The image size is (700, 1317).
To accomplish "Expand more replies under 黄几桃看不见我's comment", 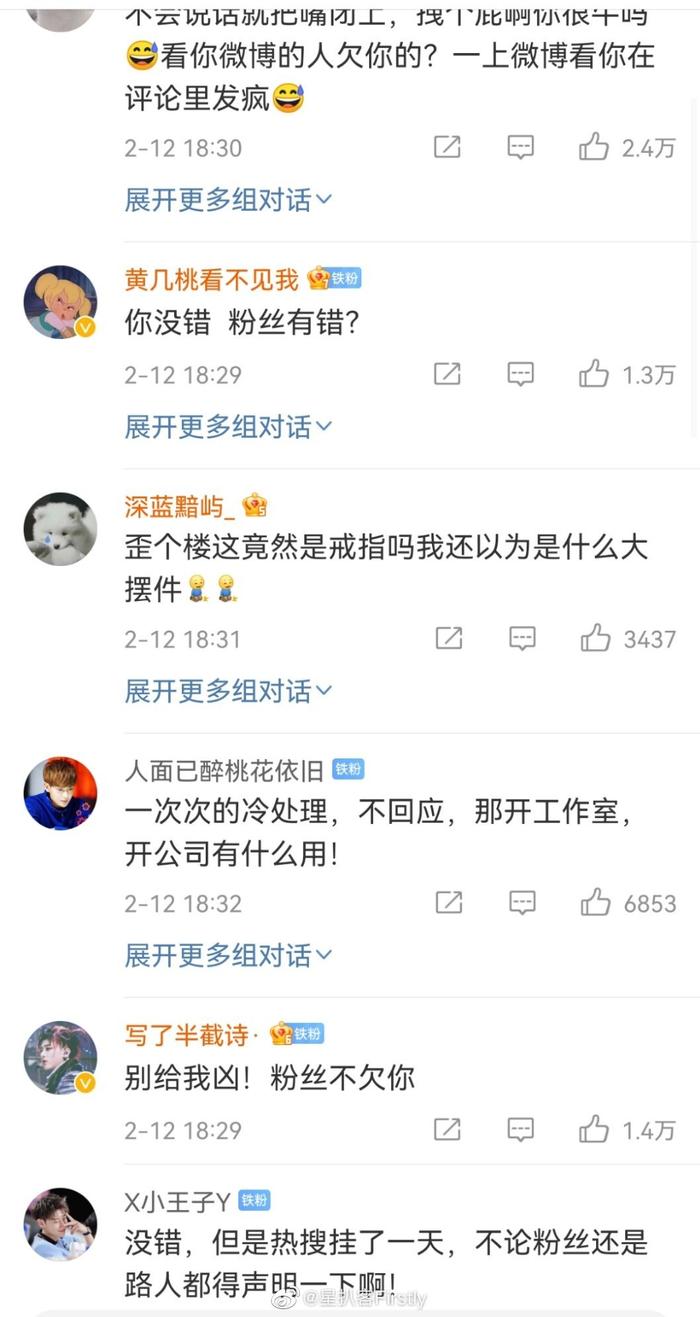I will (228, 427).
